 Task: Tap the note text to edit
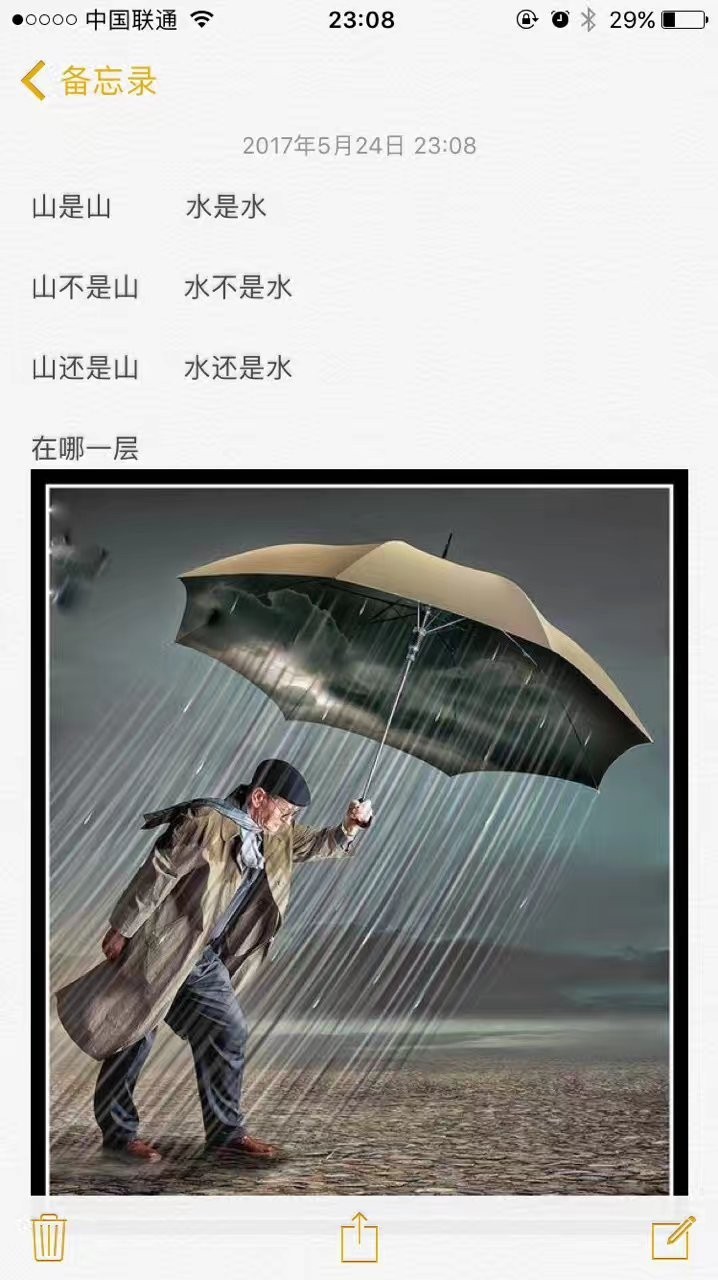click(162, 288)
